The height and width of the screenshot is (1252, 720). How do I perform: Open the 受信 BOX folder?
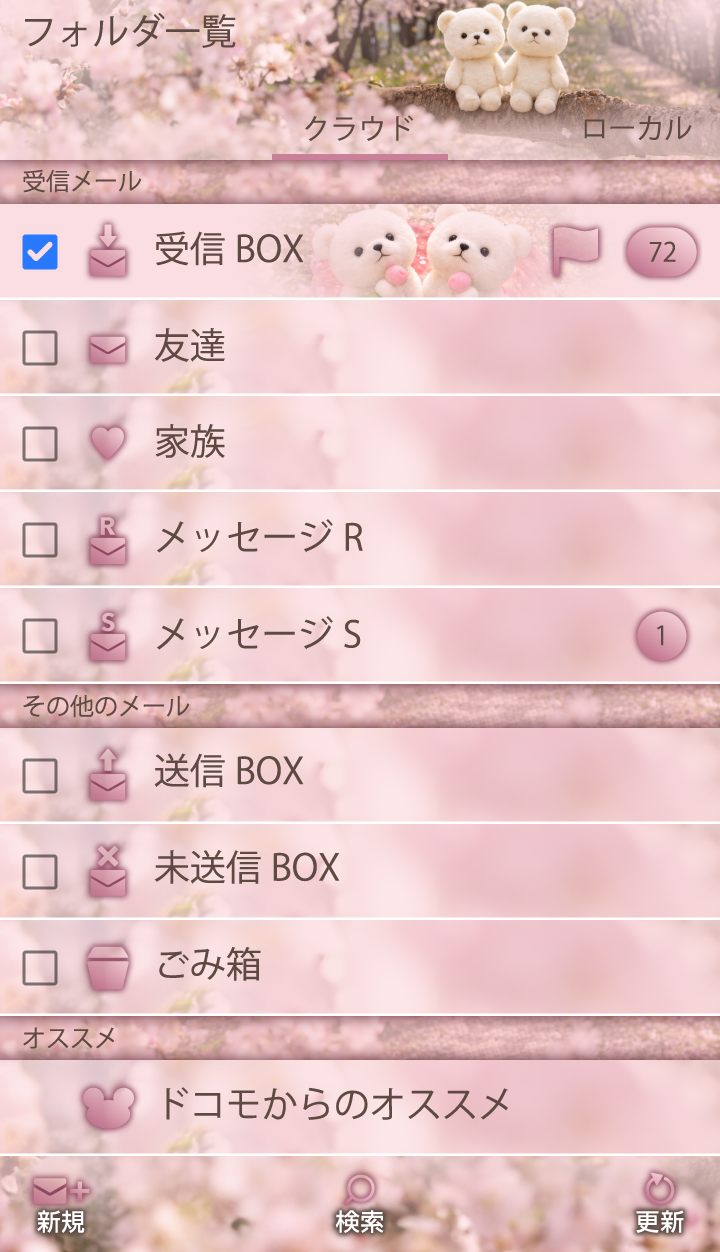229,251
